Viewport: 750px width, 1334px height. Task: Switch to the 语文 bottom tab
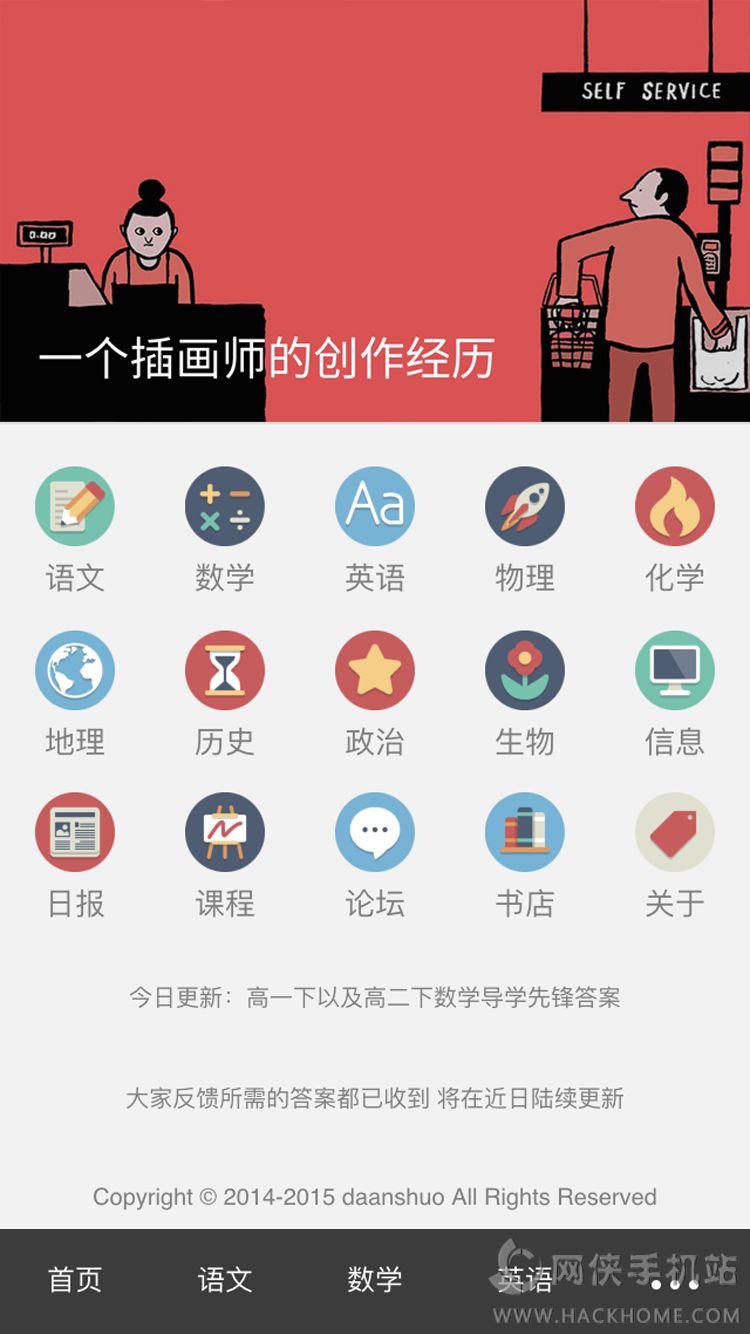tap(225, 1280)
